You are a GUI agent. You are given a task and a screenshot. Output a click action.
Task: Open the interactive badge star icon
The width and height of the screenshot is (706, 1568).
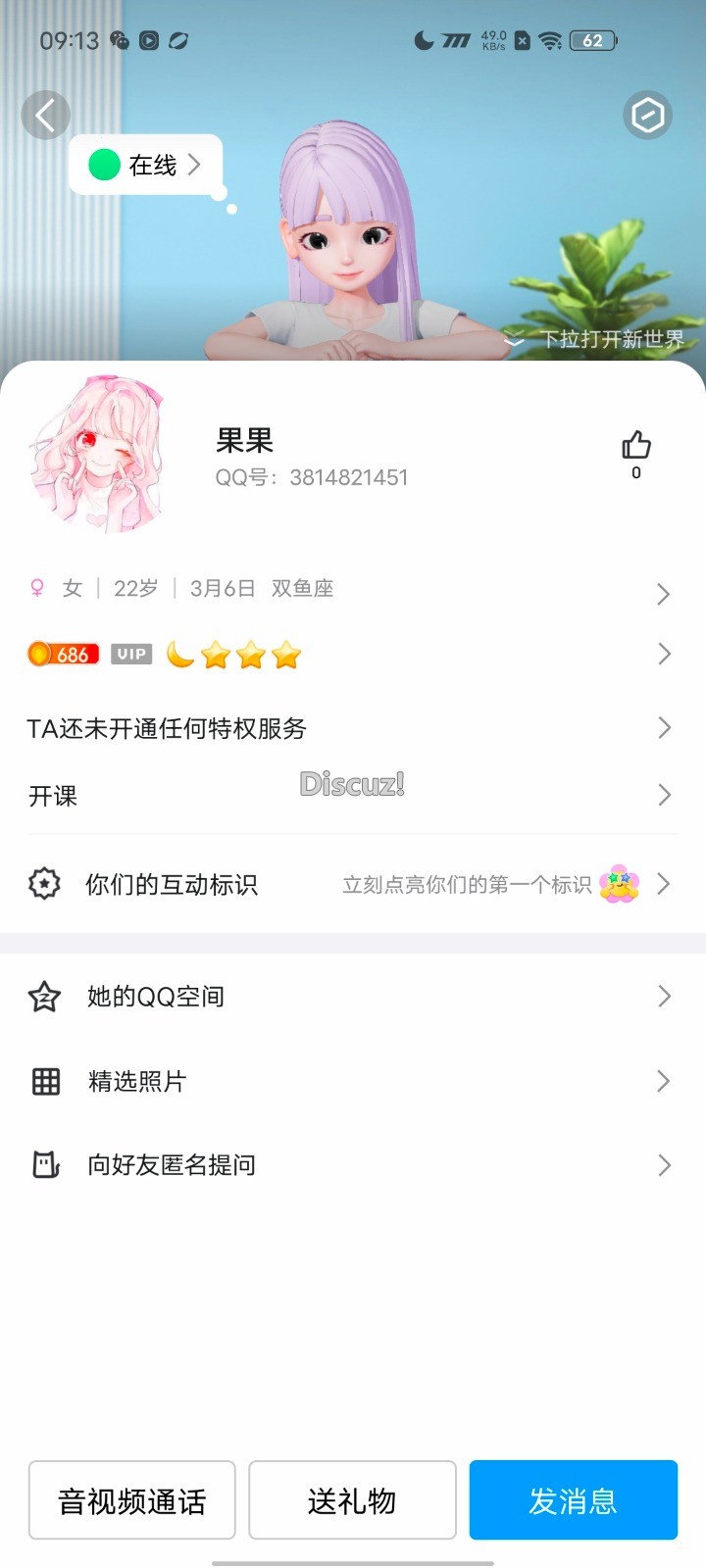point(44,884)
